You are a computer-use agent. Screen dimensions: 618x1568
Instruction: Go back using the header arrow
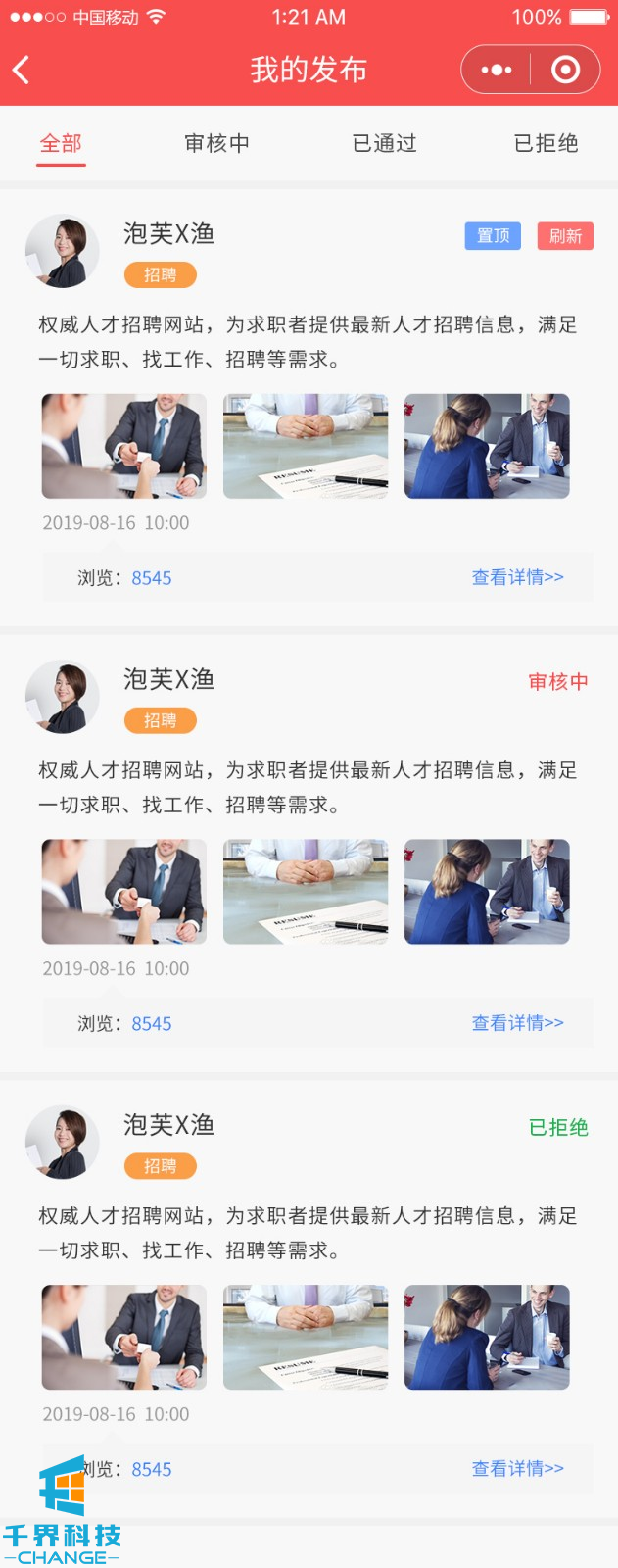coord(22,70)
